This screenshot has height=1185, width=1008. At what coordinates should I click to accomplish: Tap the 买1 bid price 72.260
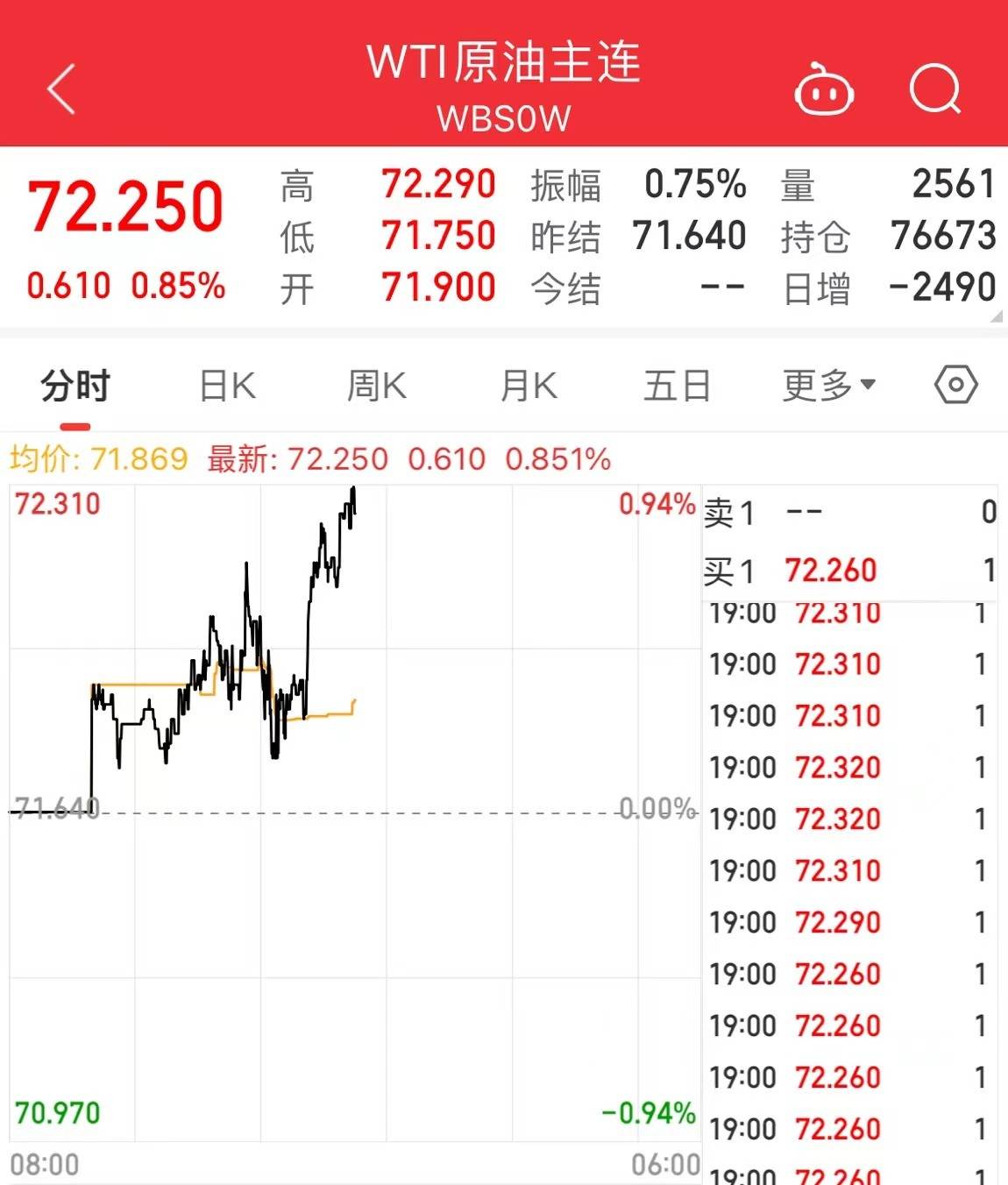tap(827, 570)
